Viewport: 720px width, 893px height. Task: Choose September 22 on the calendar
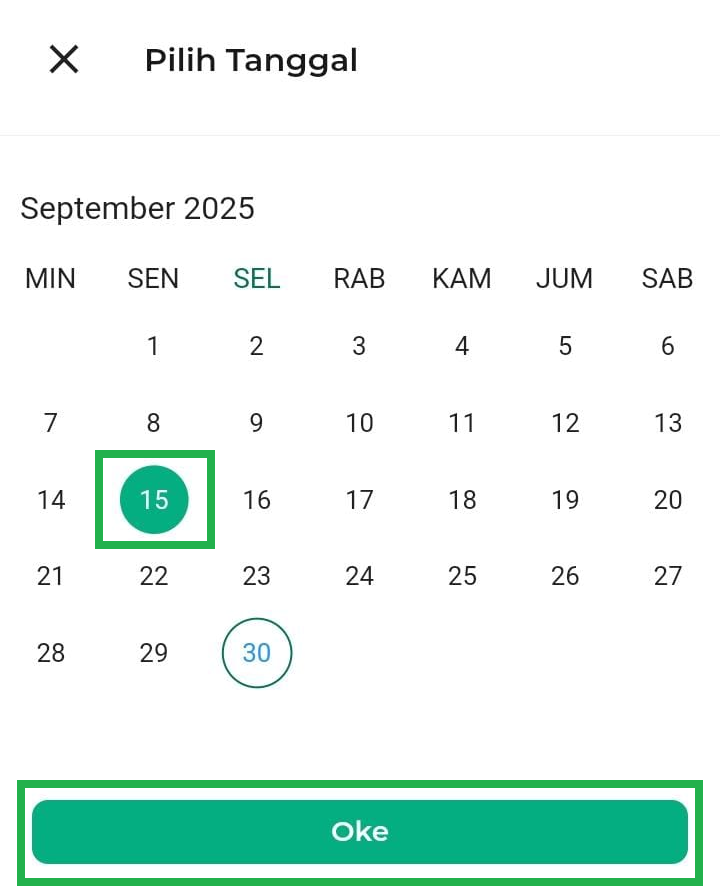[153, 576]
